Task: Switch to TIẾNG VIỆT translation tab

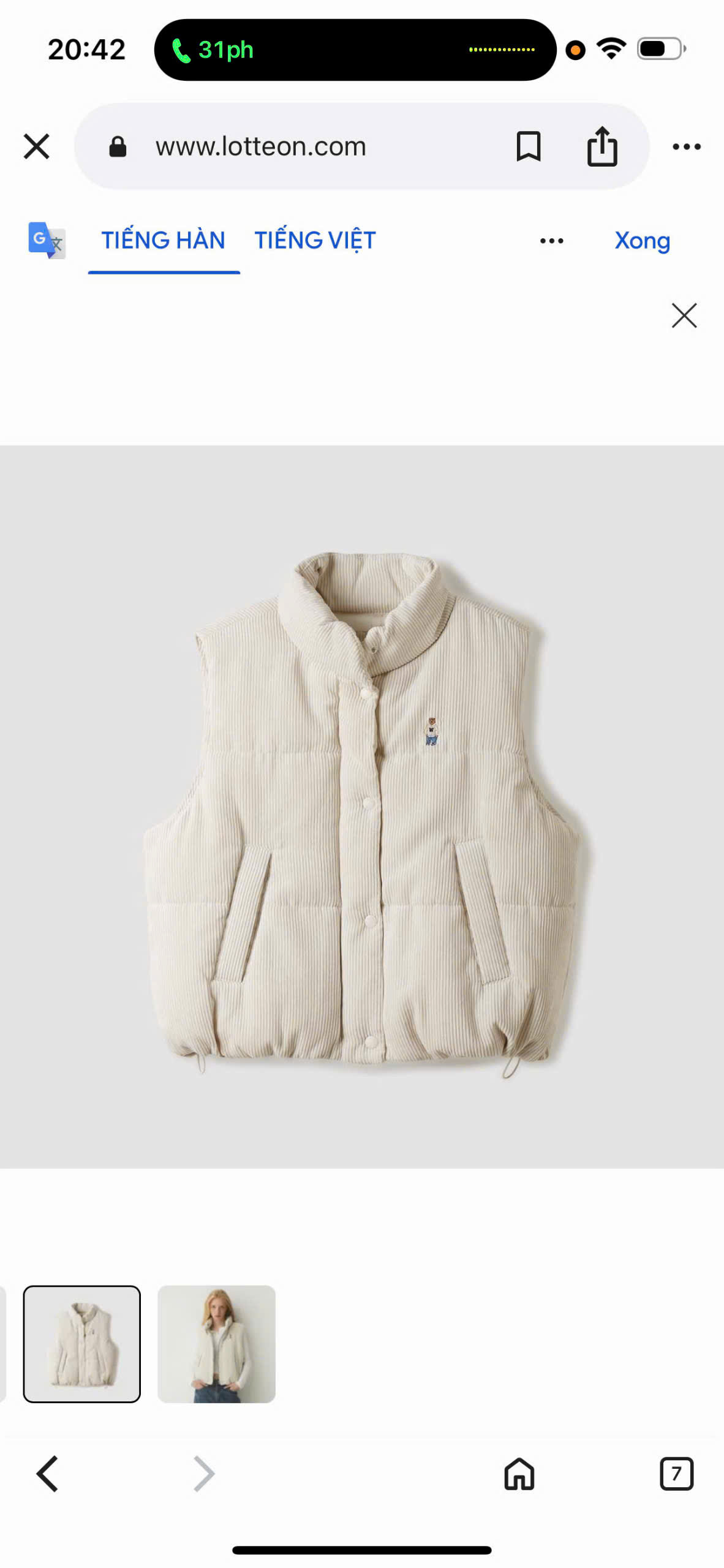Action: (315, 240)
